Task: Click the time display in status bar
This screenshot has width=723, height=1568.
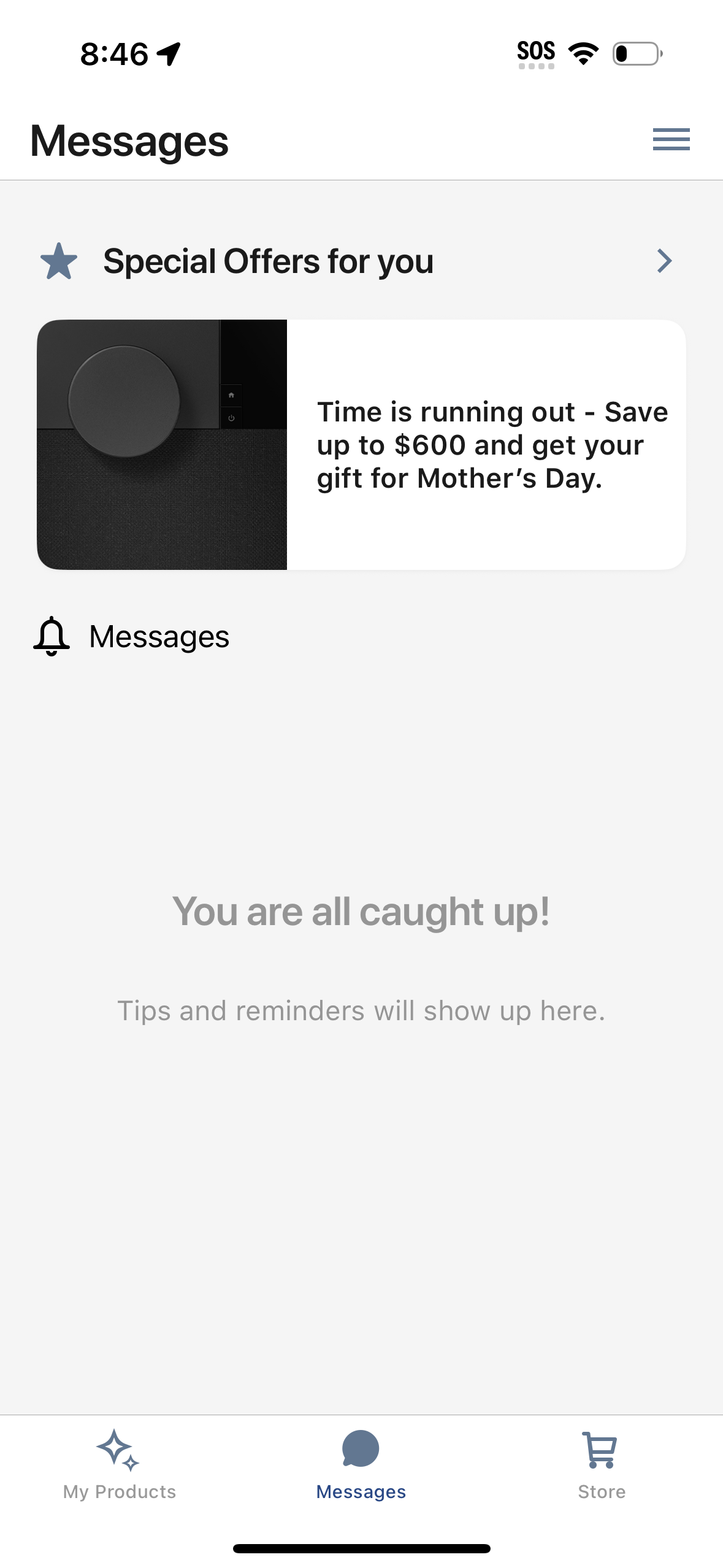Action: 113,53
